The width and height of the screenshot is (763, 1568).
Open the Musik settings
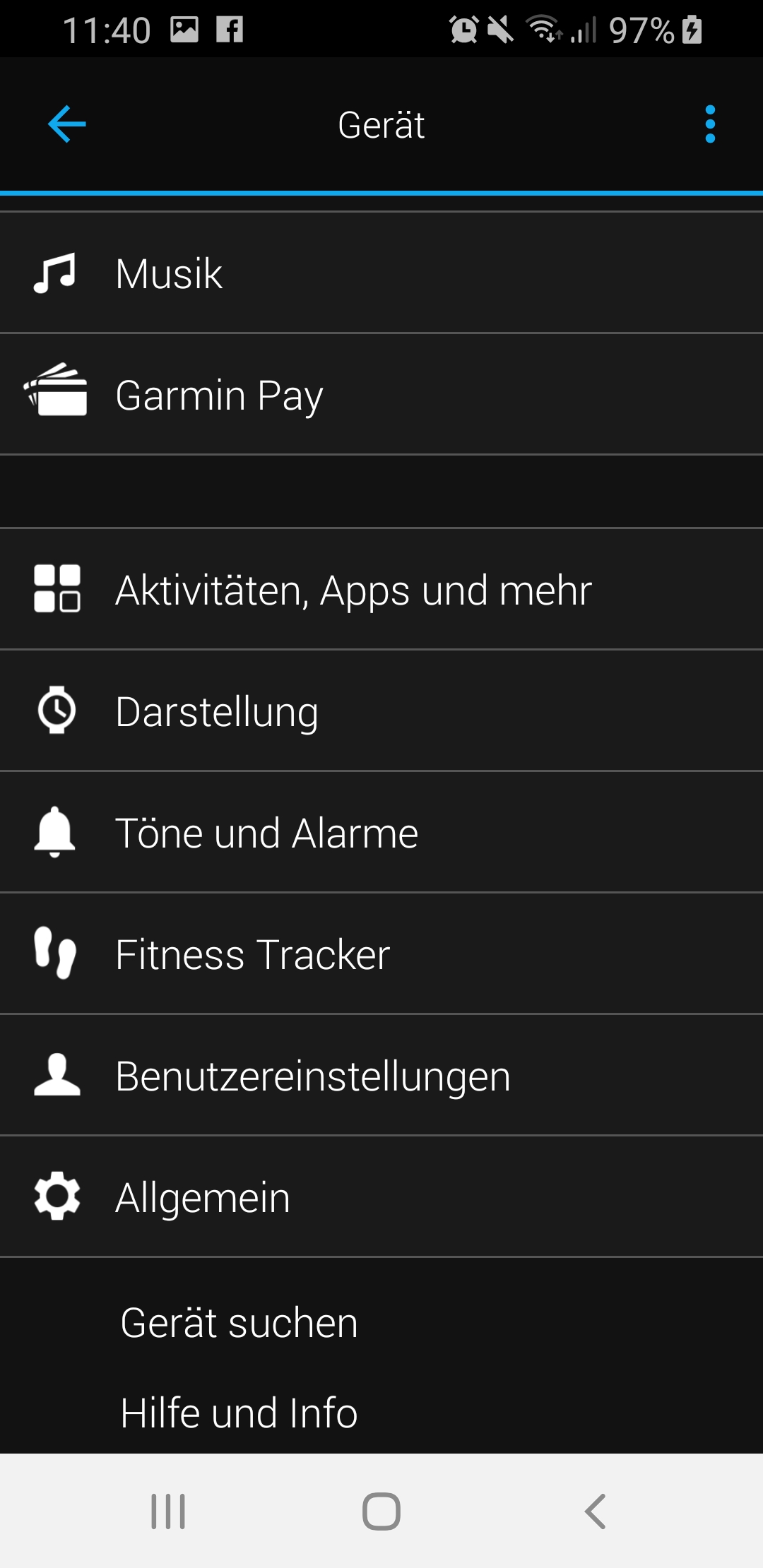[381, 273]
